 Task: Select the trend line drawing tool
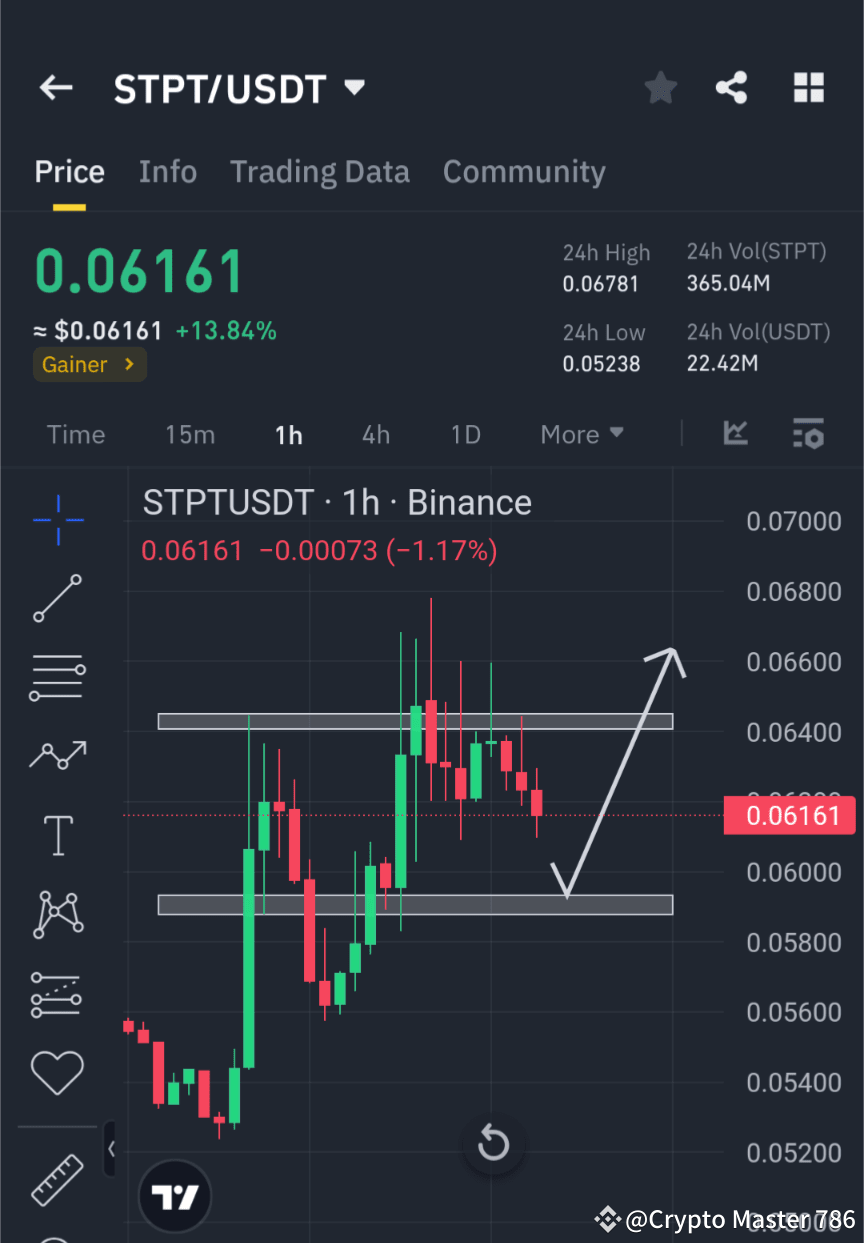[x=57, y=598]
